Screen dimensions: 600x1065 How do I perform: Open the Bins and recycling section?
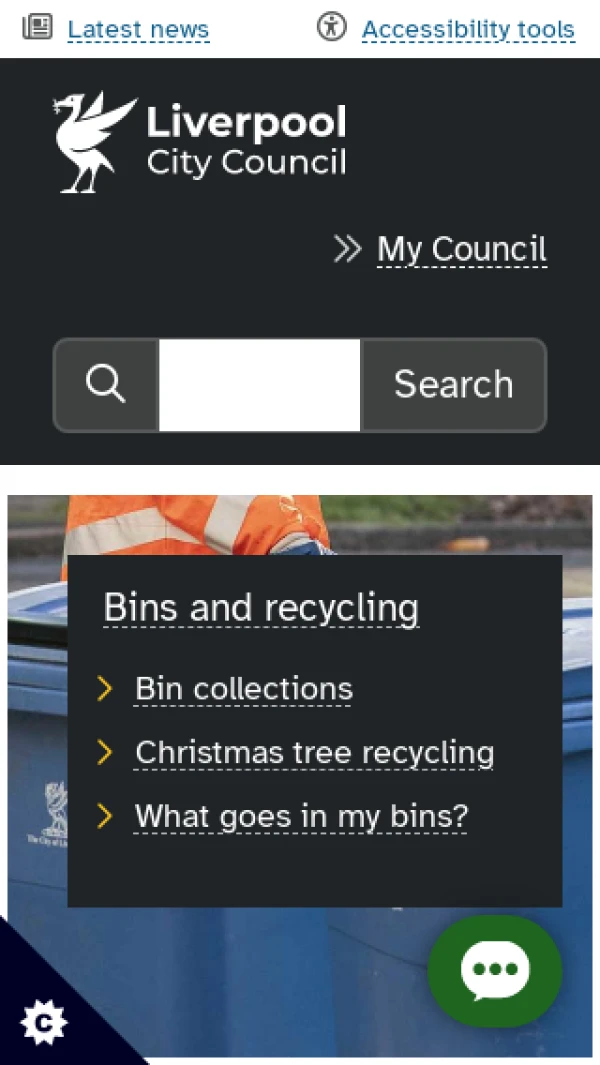(261, 608)
